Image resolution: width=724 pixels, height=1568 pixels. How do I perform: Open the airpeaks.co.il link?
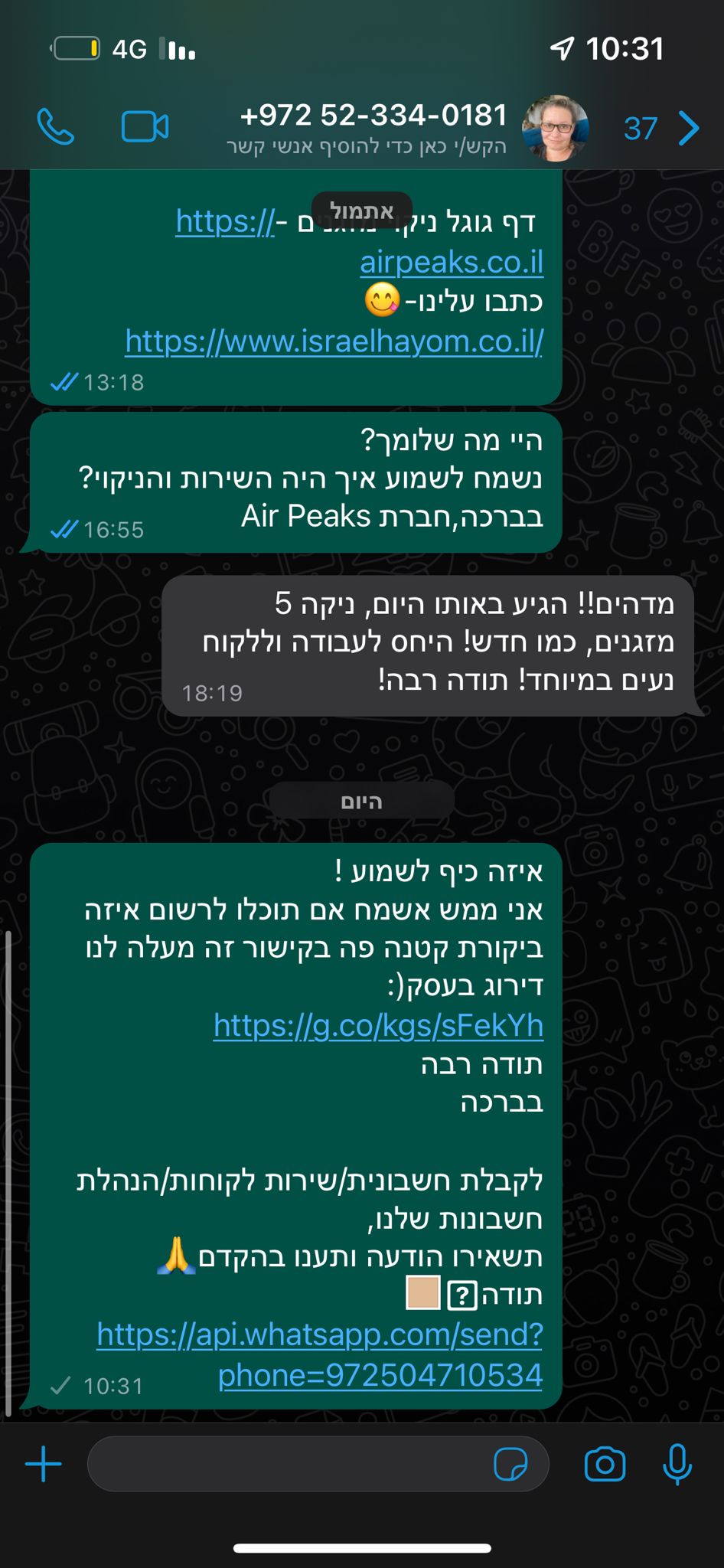tap(452, 263)
